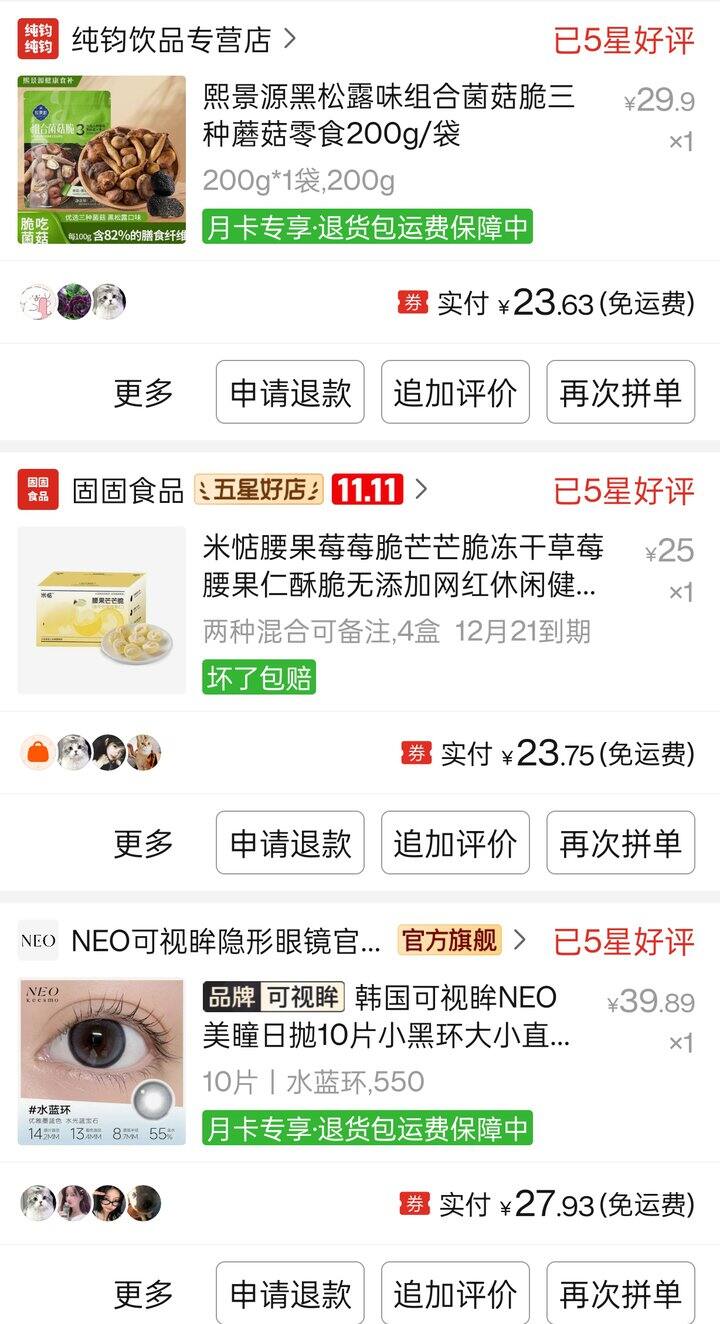720x1324 pixels.
Task: Request a refund for the 米惦腰果 order
Action: pos(290,843)
